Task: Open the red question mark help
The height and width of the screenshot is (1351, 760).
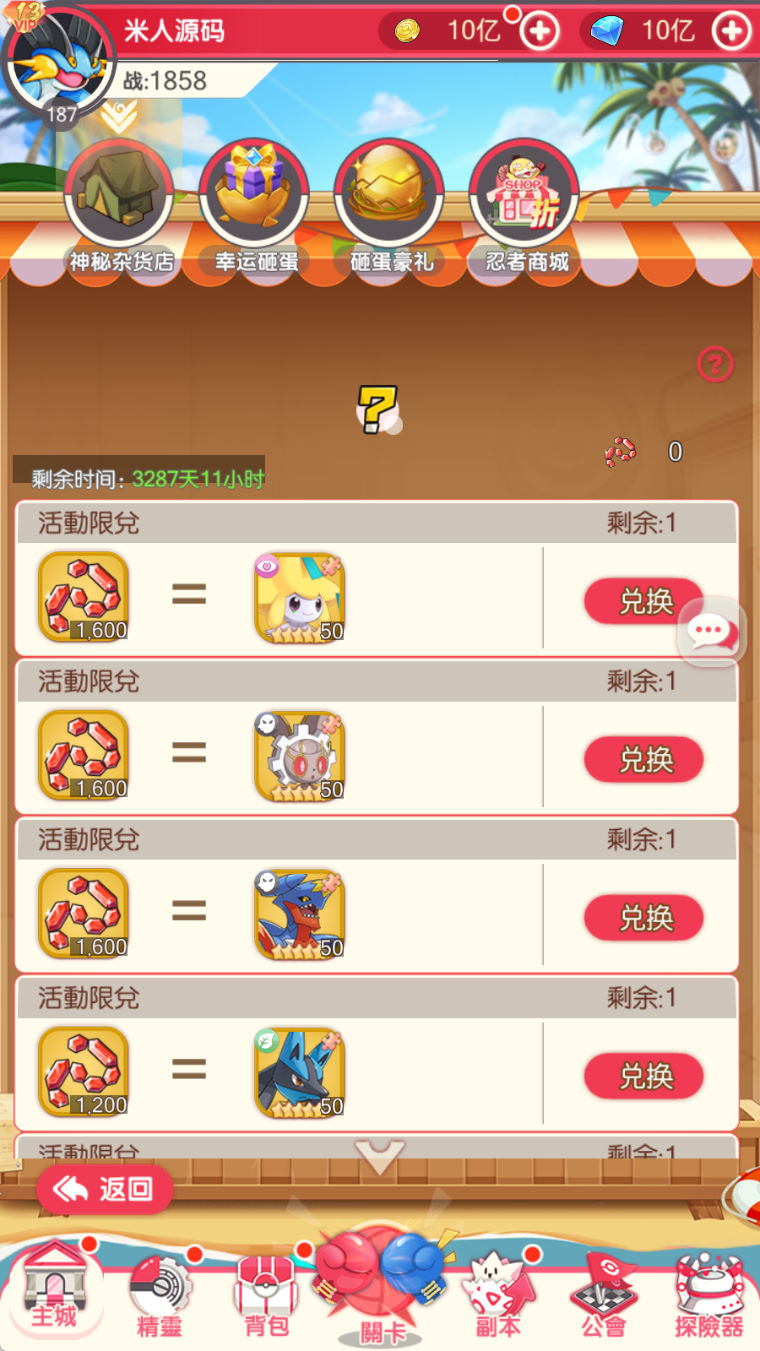Action: [x=715, y=364]
